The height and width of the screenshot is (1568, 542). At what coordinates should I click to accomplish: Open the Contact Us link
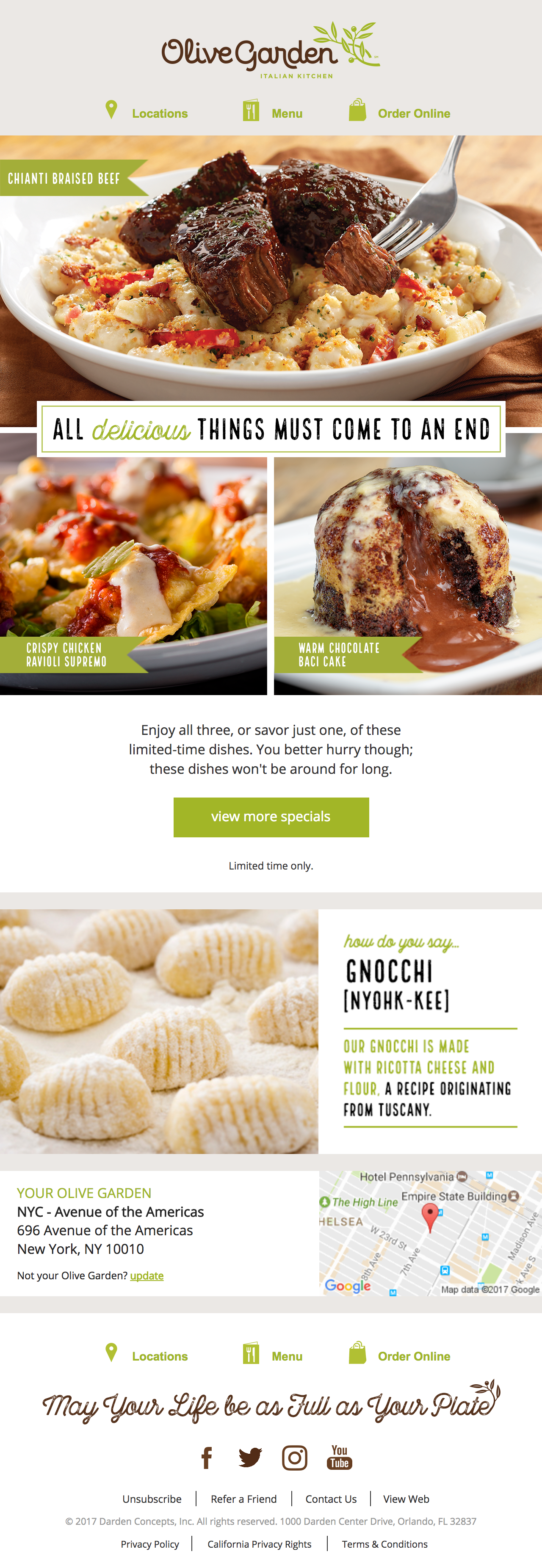click(331, 1499)
